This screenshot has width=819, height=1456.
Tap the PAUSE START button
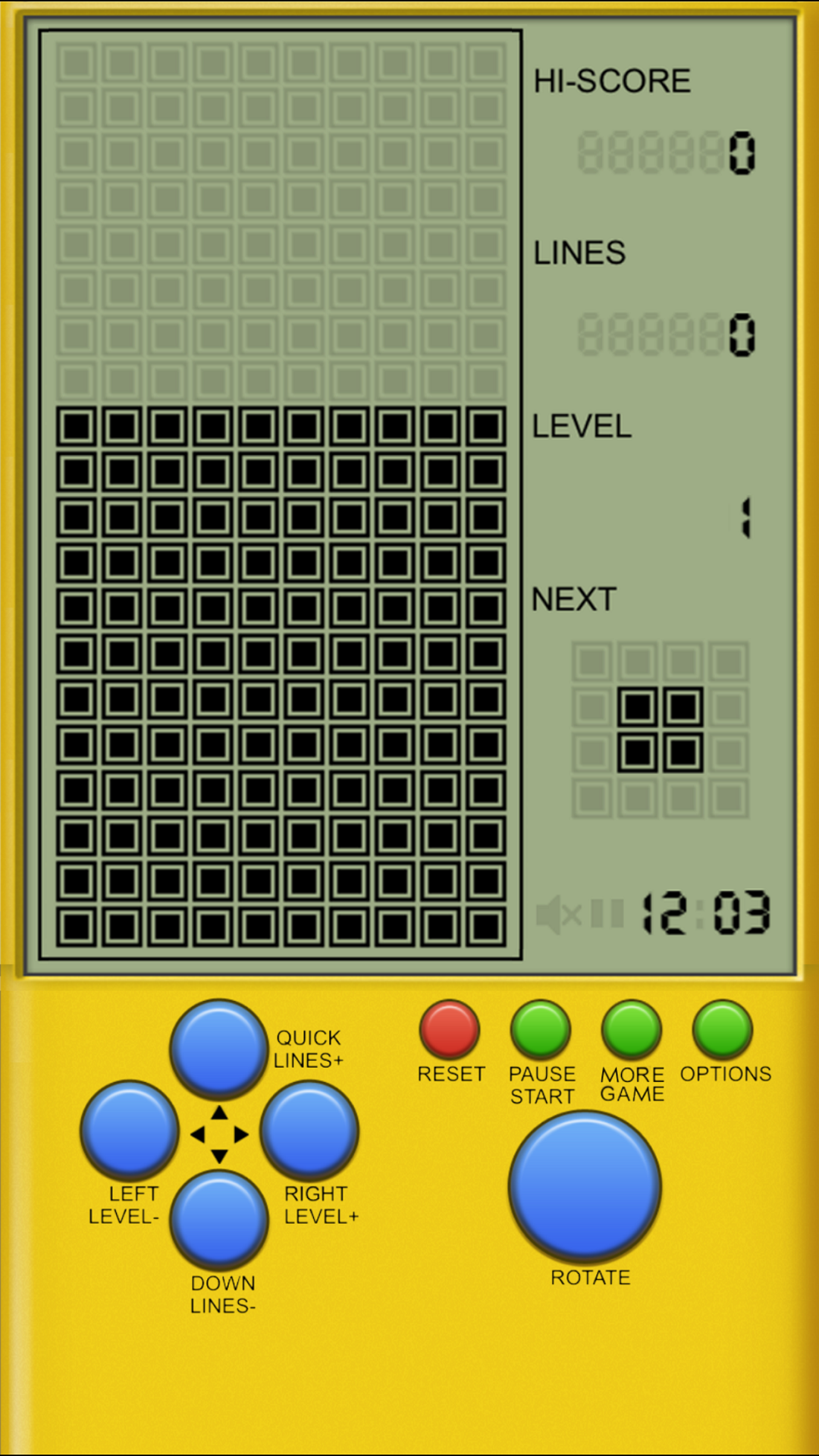click(540, 1029)
